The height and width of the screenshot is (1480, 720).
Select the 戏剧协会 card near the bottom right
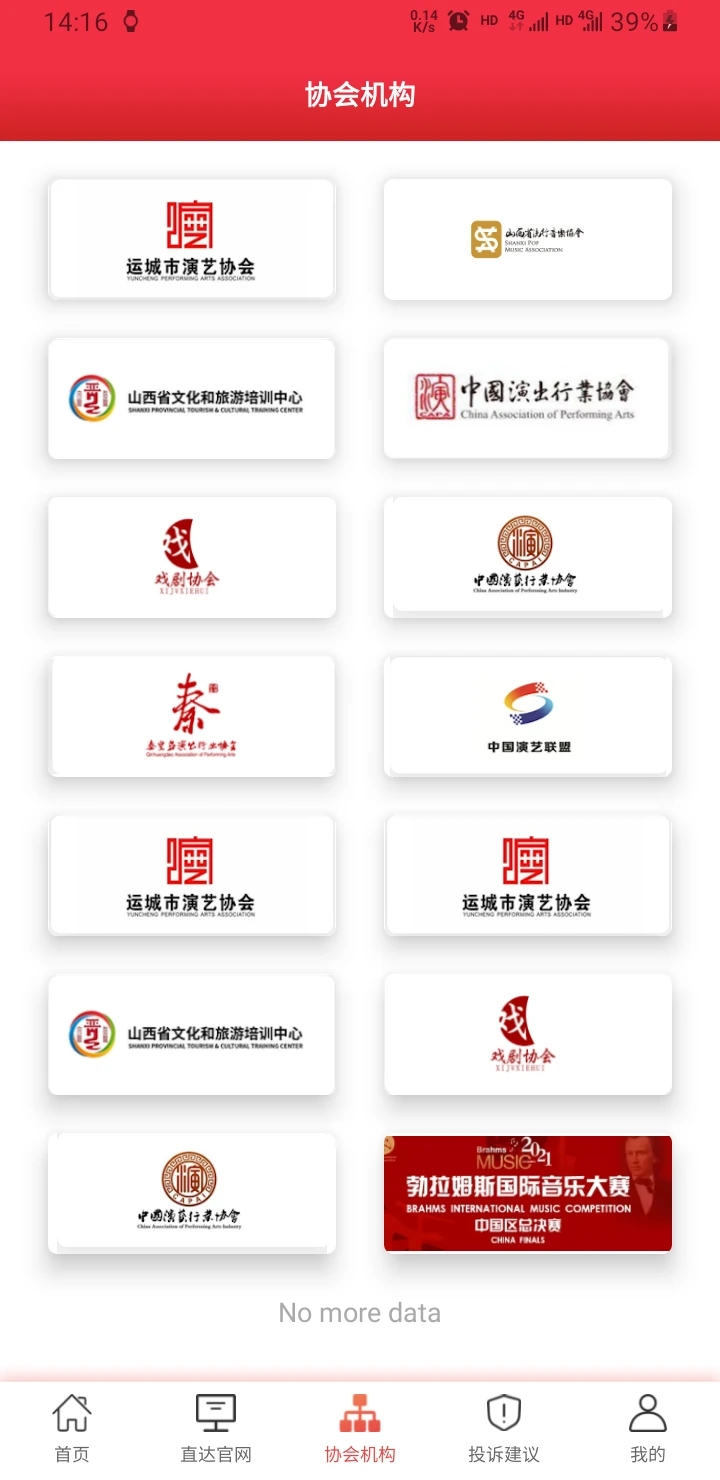(x=527, y=1034)
